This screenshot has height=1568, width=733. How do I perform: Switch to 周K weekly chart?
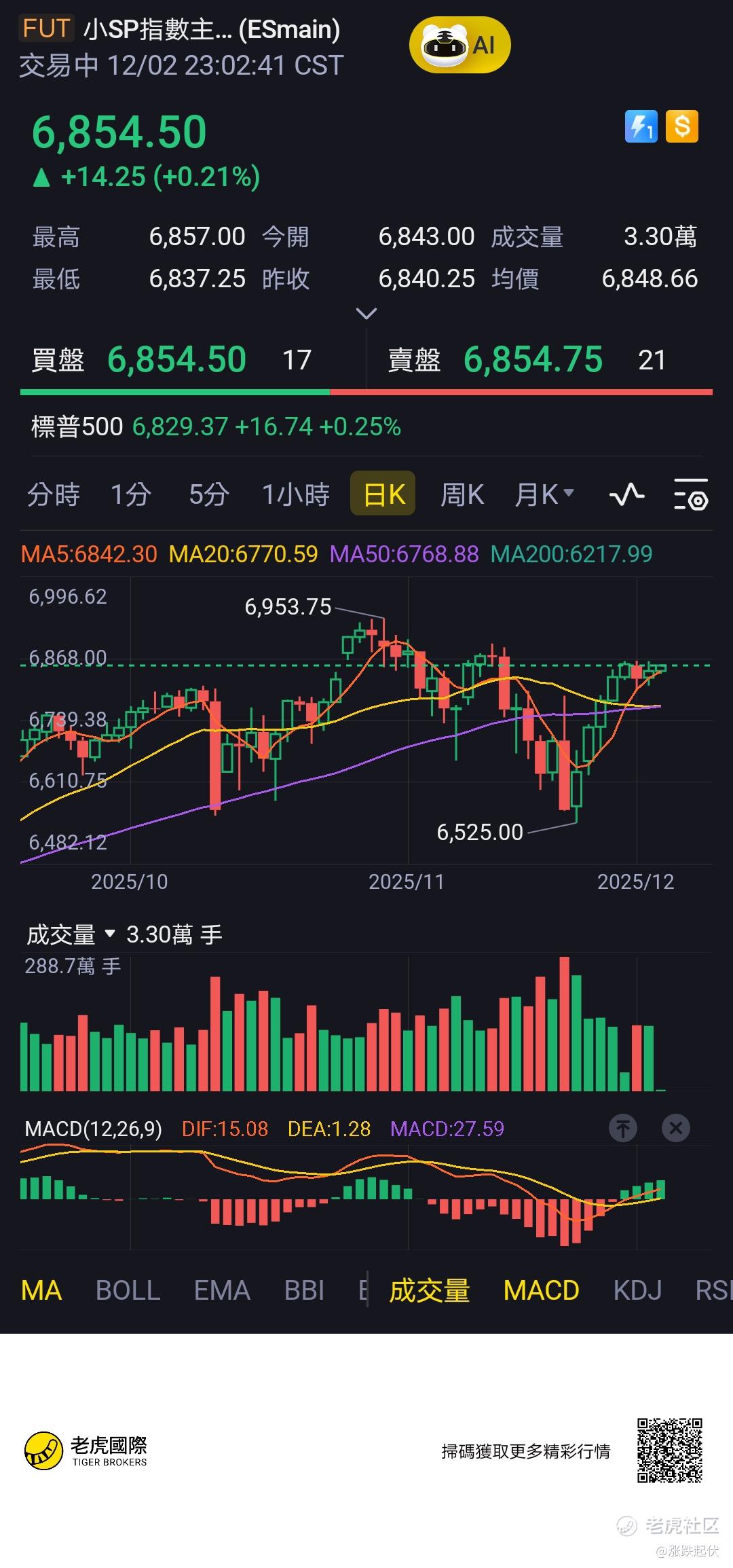click(462, 494)
